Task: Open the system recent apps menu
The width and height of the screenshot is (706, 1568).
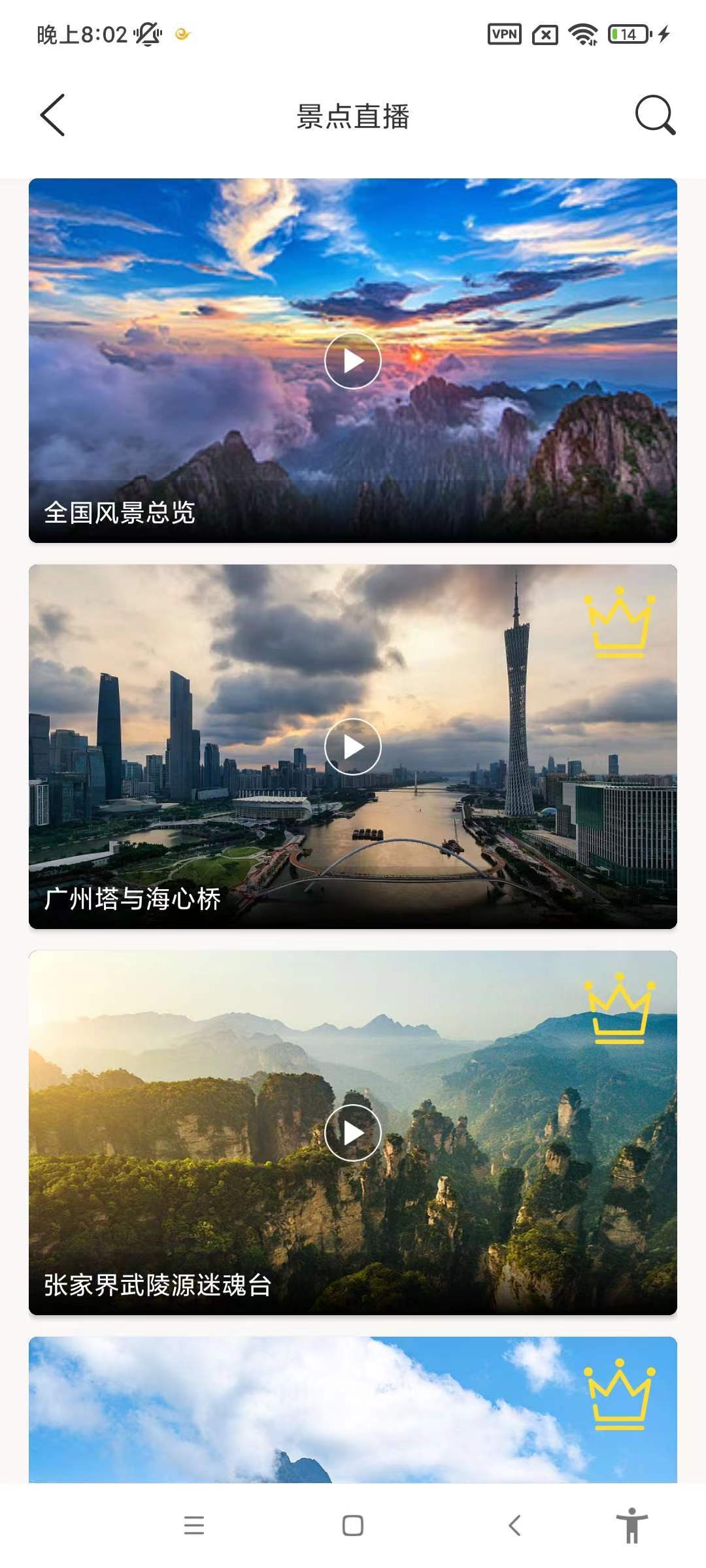Action: point(194,1526)
